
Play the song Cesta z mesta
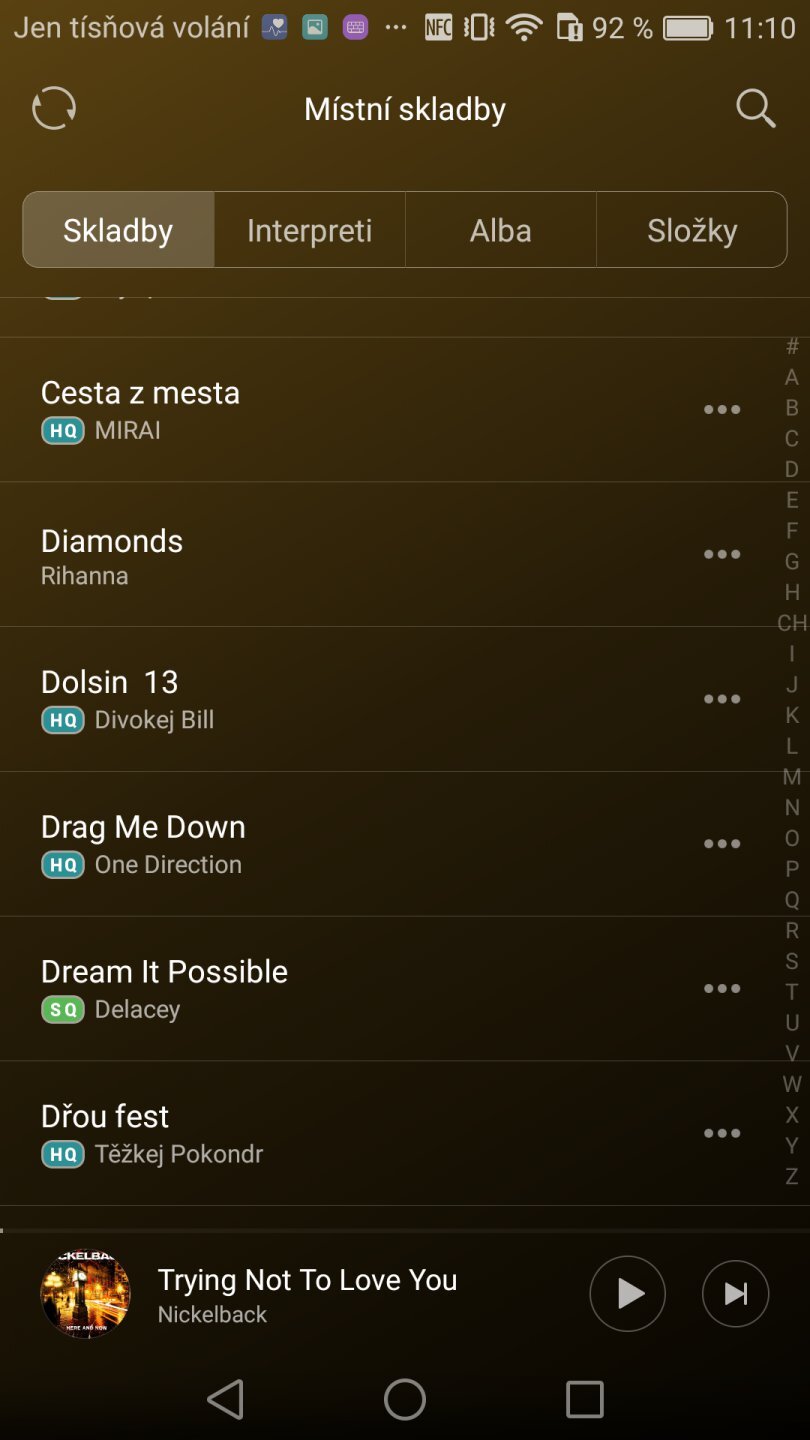[300, 409]
